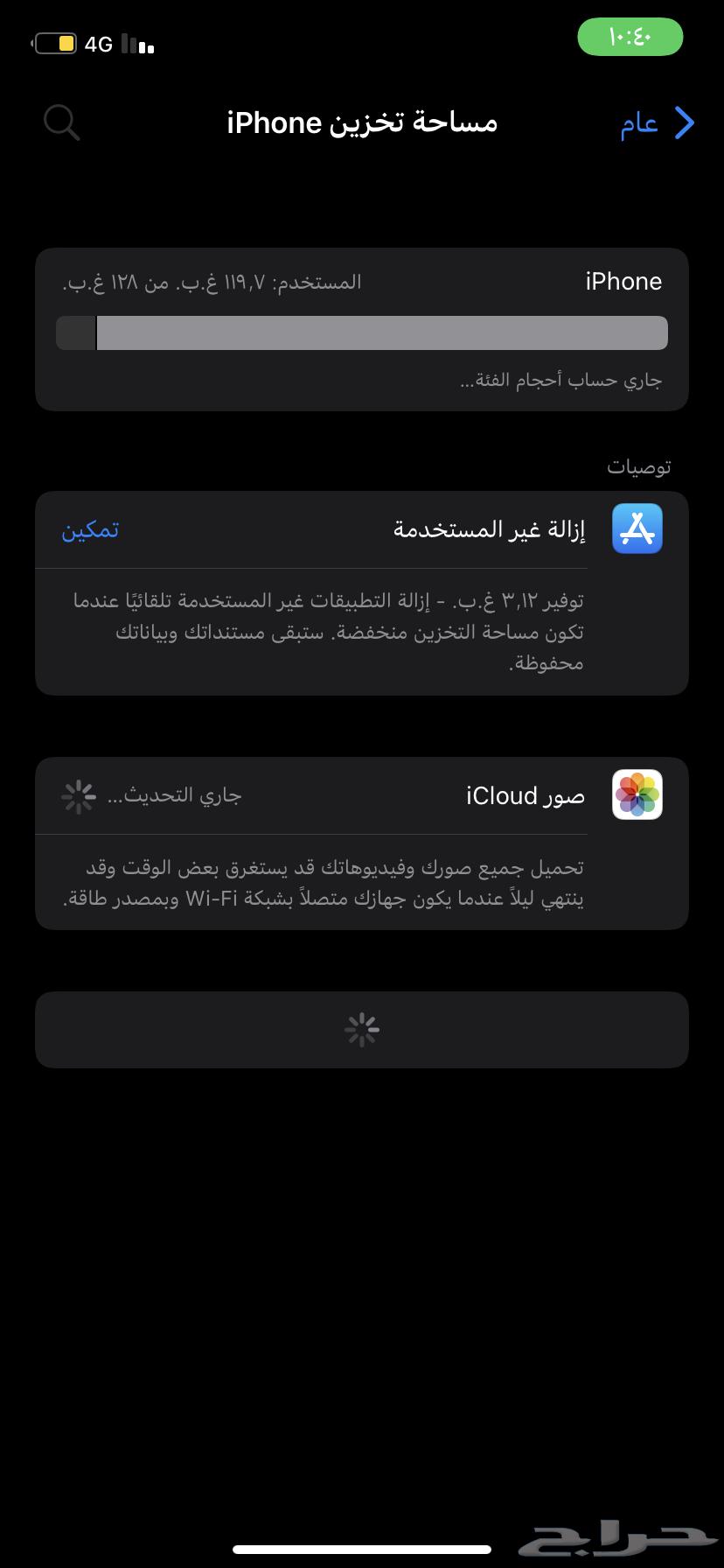Tap the Photos app icon beside صور iCloud

(637, 794)
